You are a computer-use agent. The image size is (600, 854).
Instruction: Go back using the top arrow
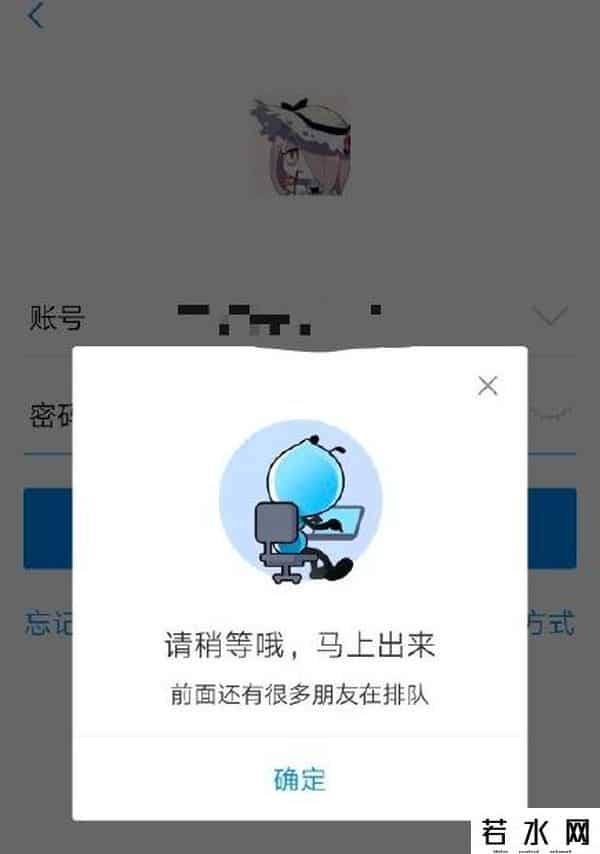pos(37,16)
